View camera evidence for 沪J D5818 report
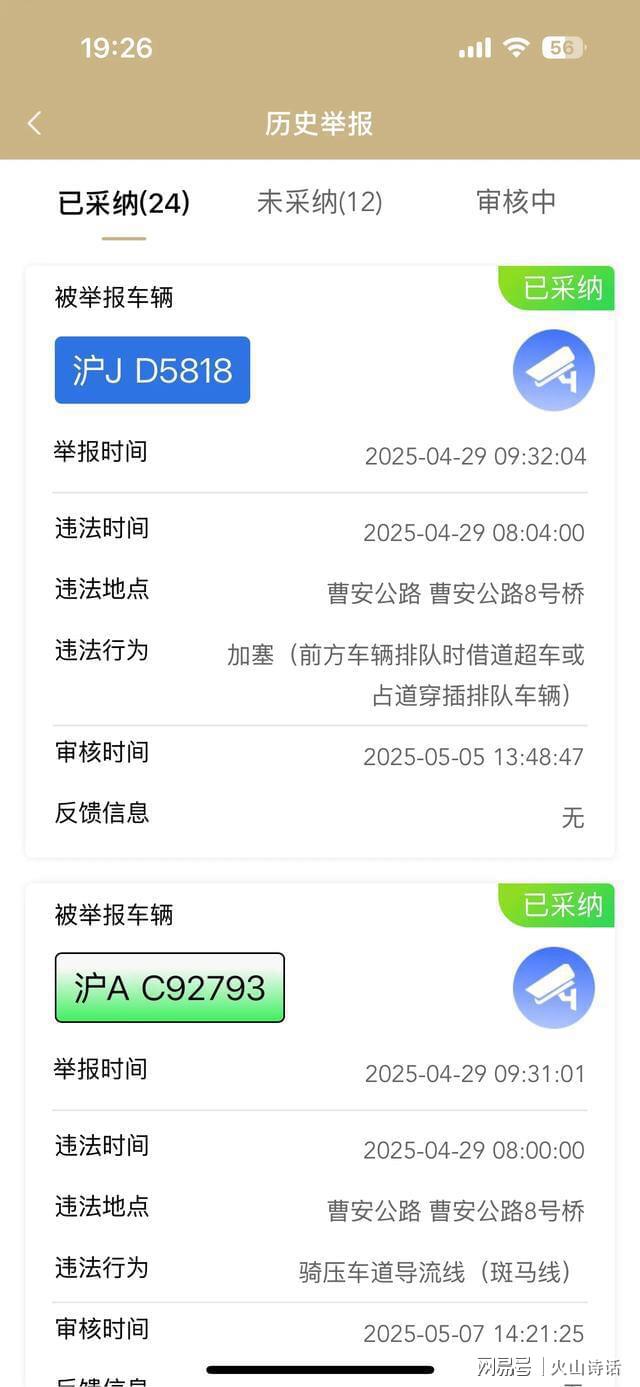The width and height of the screenshot is (640, 1387). [554, 370]
